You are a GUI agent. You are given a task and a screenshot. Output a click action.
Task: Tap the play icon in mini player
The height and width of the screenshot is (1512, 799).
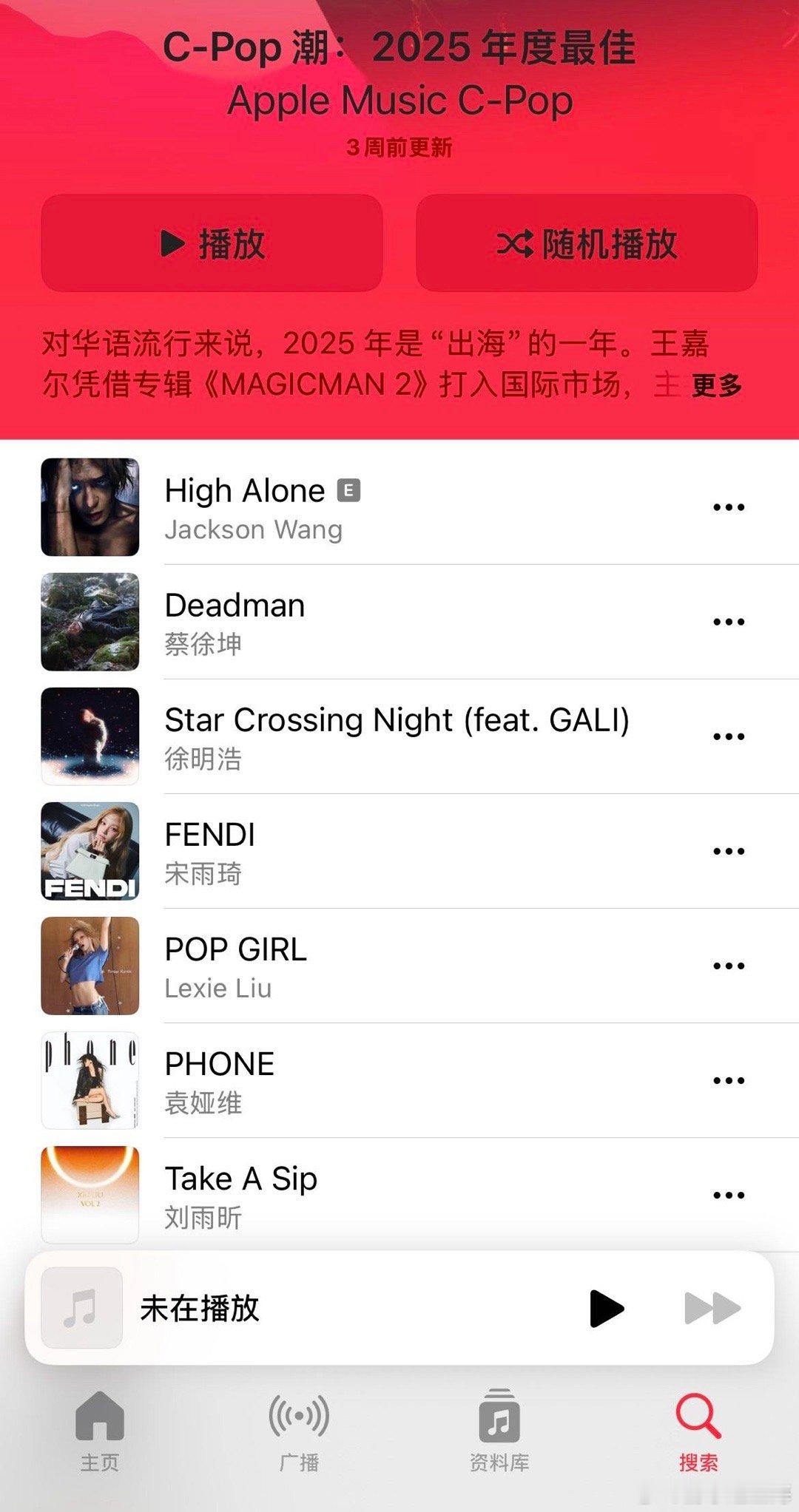click(x=605, y=1307)
